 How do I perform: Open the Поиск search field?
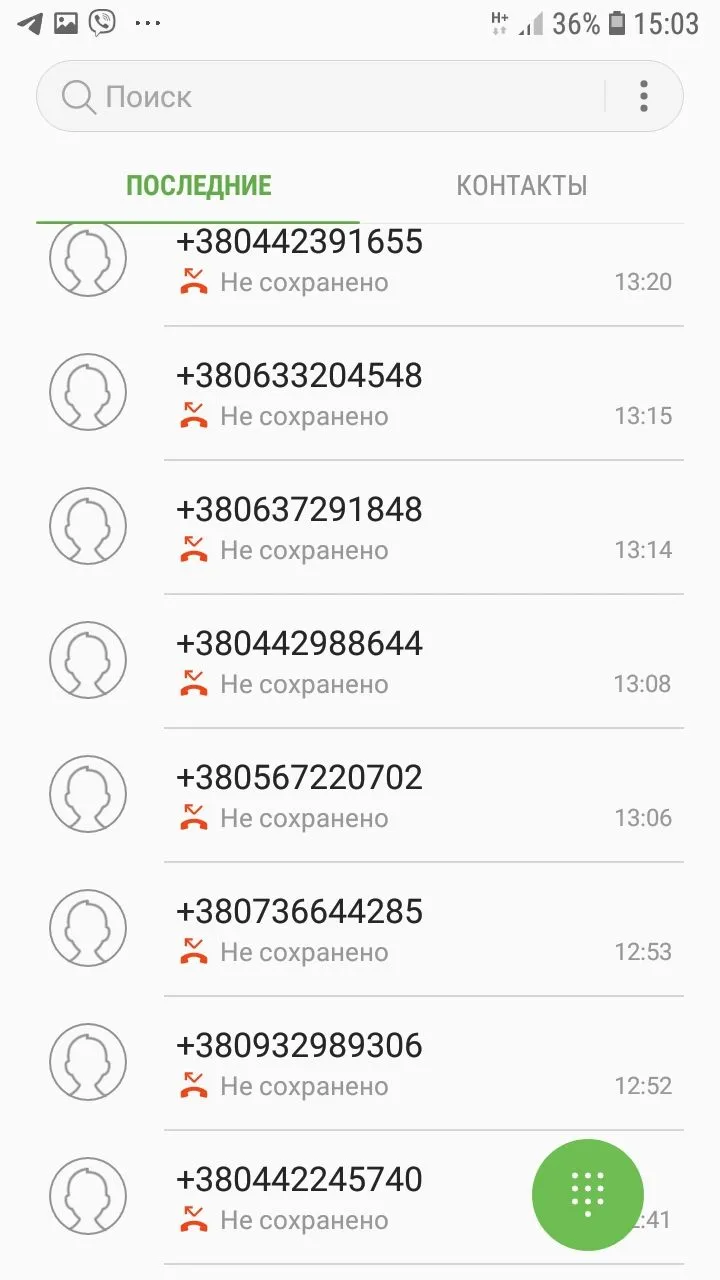(x=320, y=97)
